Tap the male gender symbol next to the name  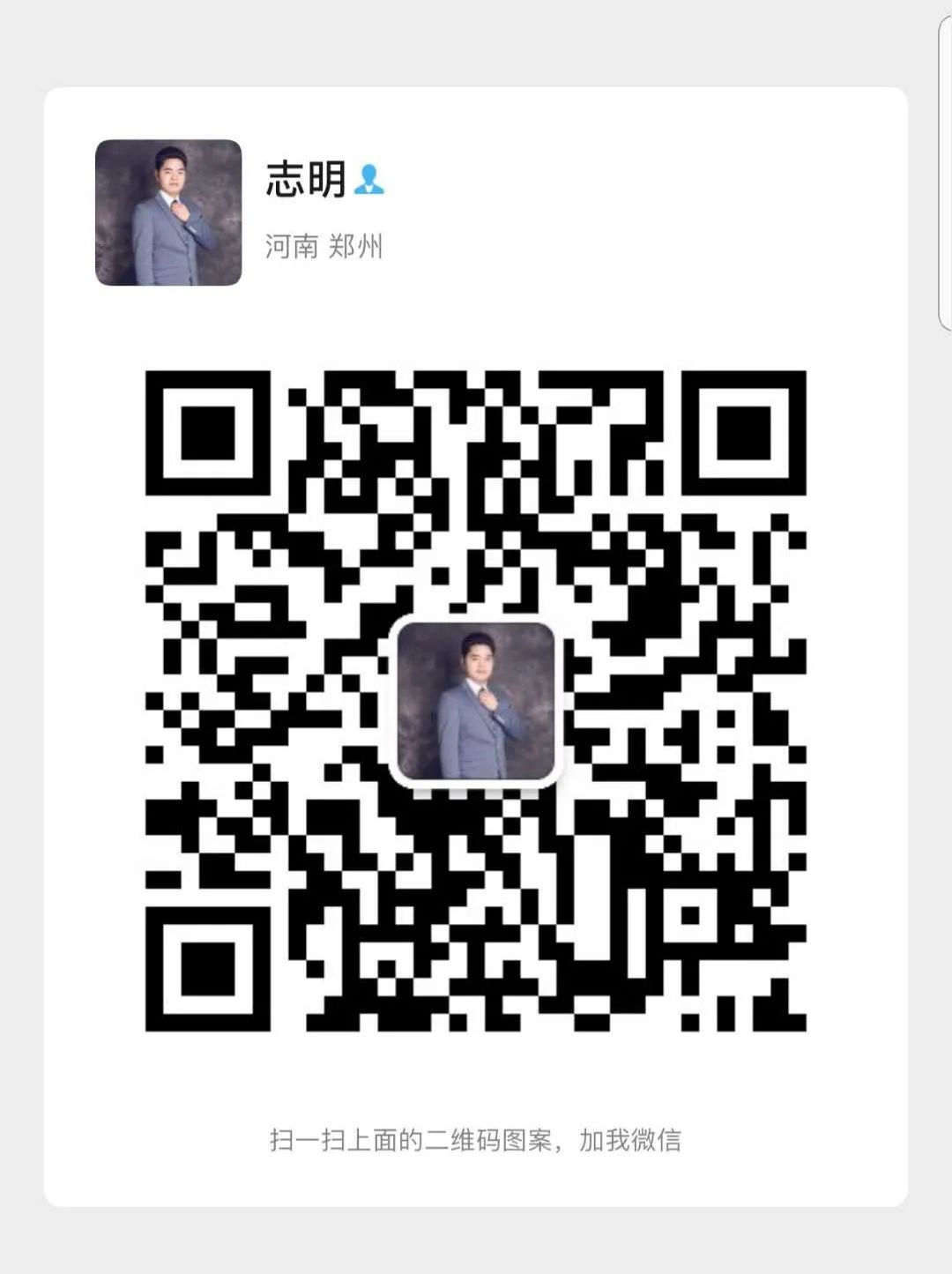(x=369, y=180)
